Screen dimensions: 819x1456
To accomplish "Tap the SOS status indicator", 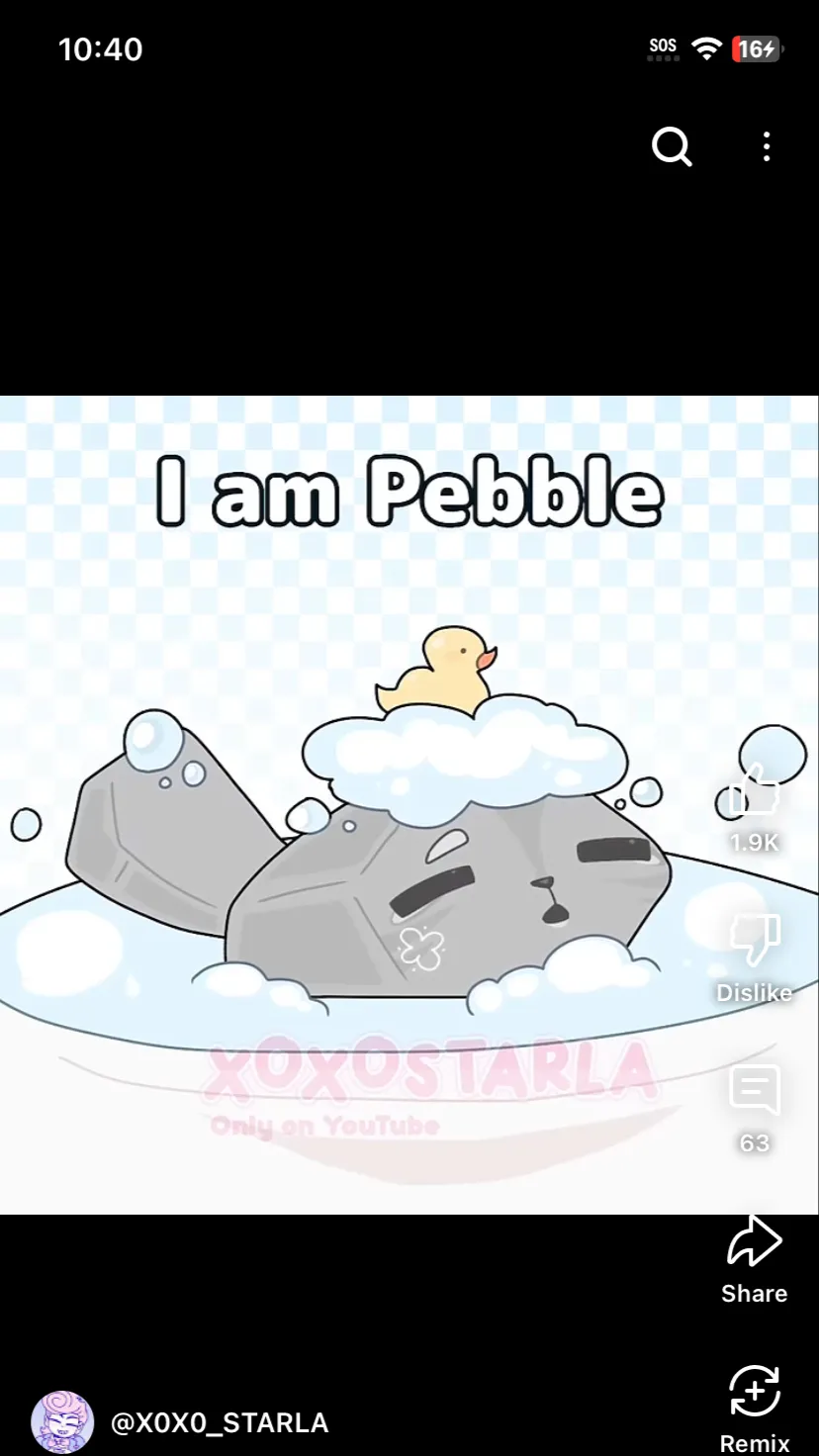I will [662, 45].
